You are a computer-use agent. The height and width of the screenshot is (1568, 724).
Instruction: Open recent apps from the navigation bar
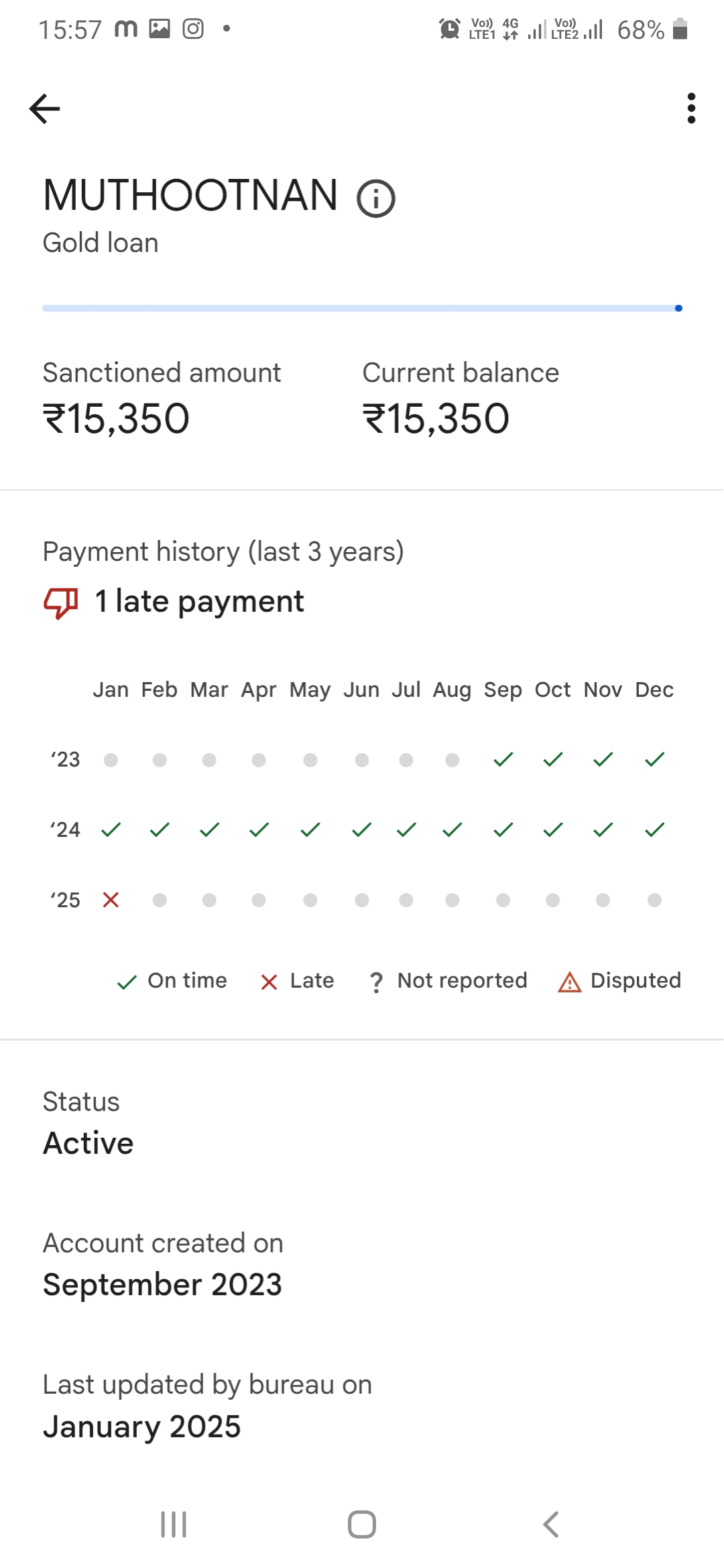[x=174, y=1524]
